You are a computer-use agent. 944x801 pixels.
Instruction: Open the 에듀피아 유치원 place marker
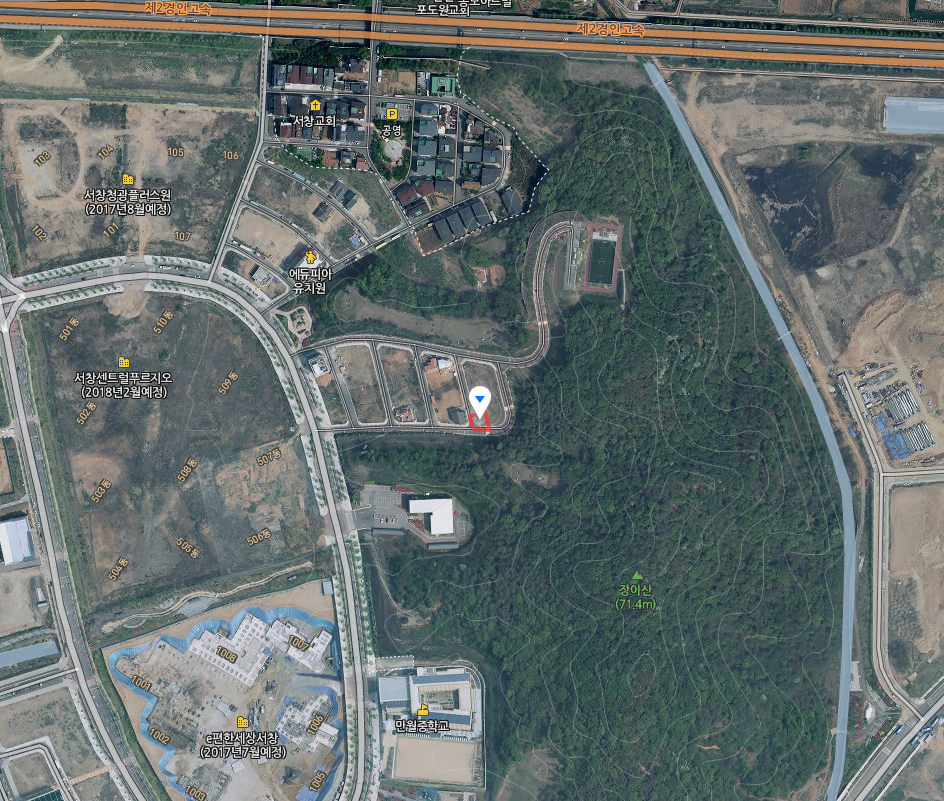coord(310,258)
